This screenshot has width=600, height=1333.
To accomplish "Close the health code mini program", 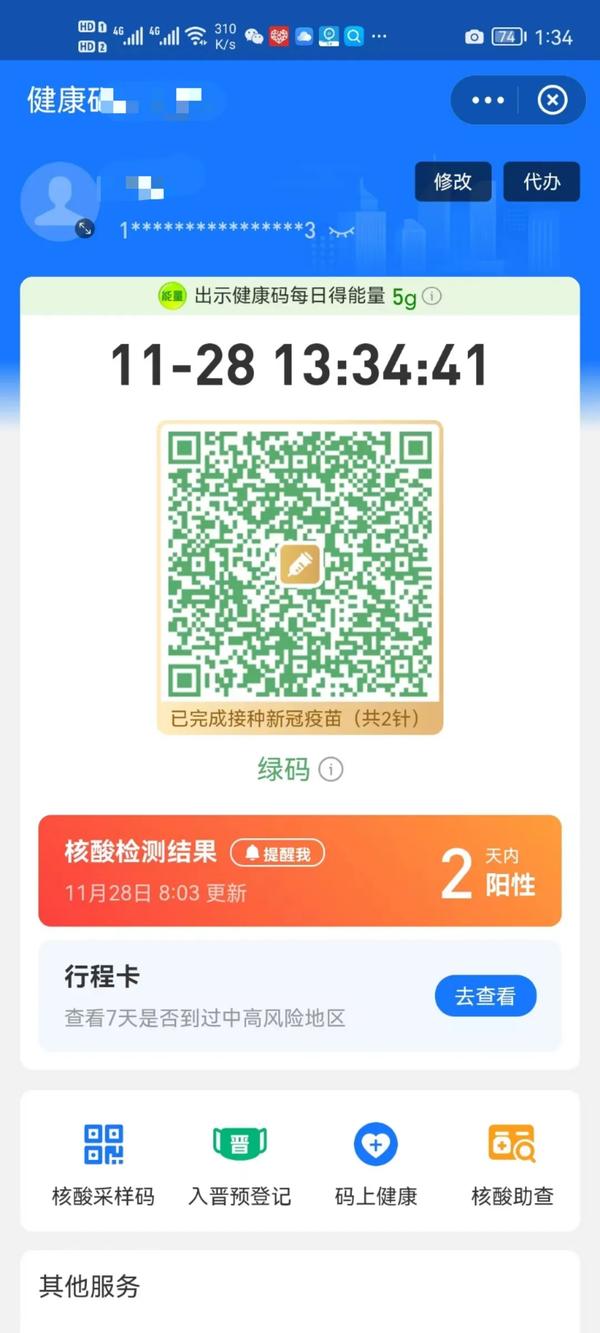I will 552,100.
